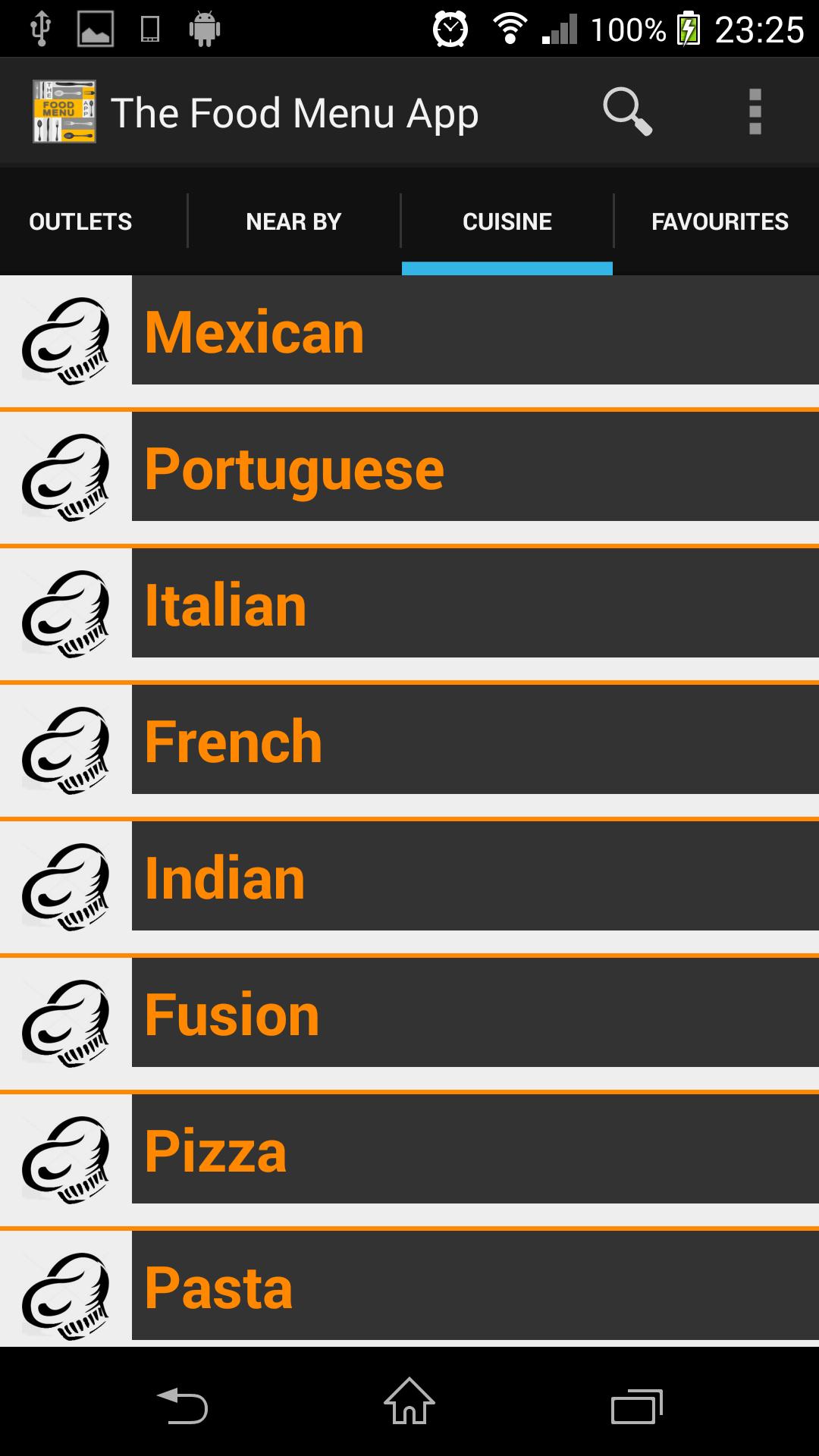Return to the home screen

[409, 1401]
